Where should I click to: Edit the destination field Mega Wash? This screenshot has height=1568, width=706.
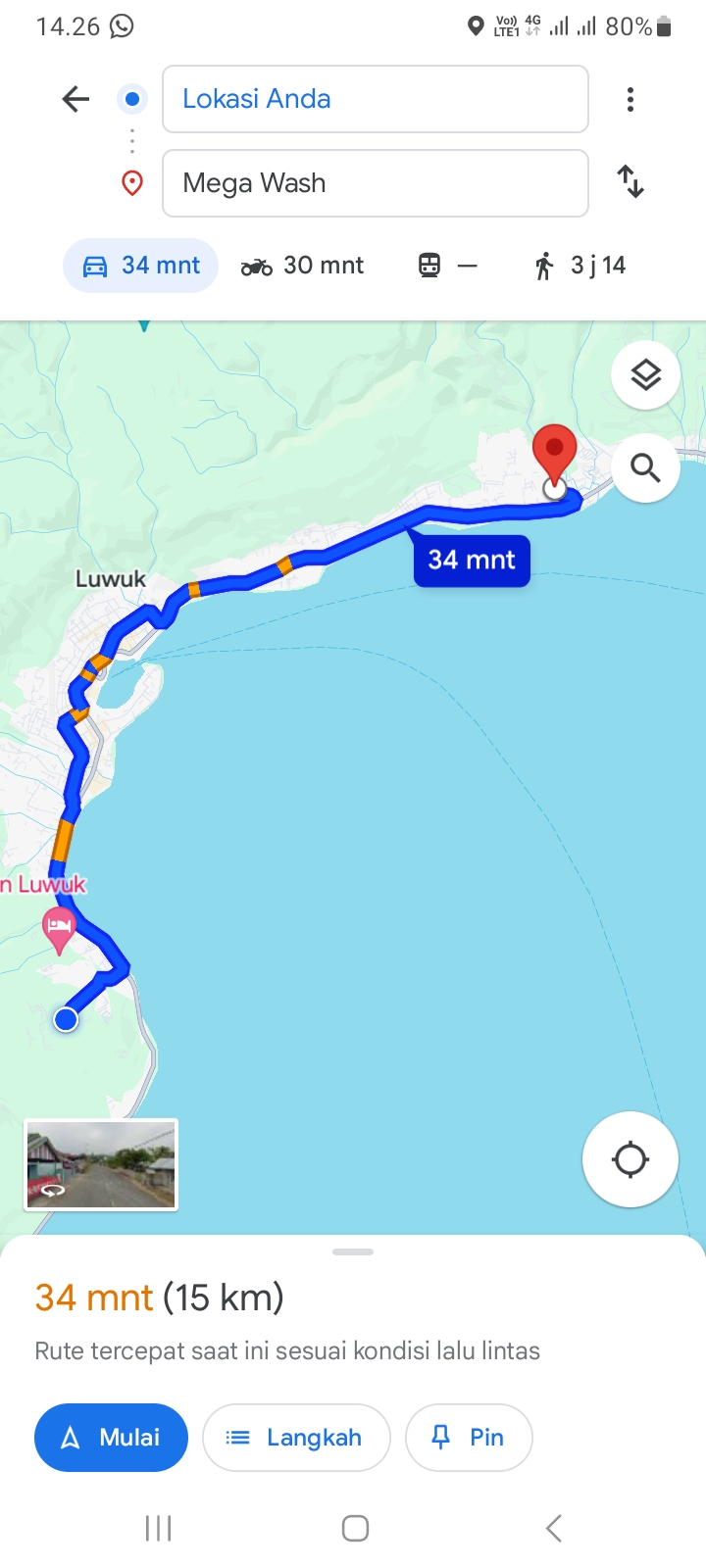[376, 183]
